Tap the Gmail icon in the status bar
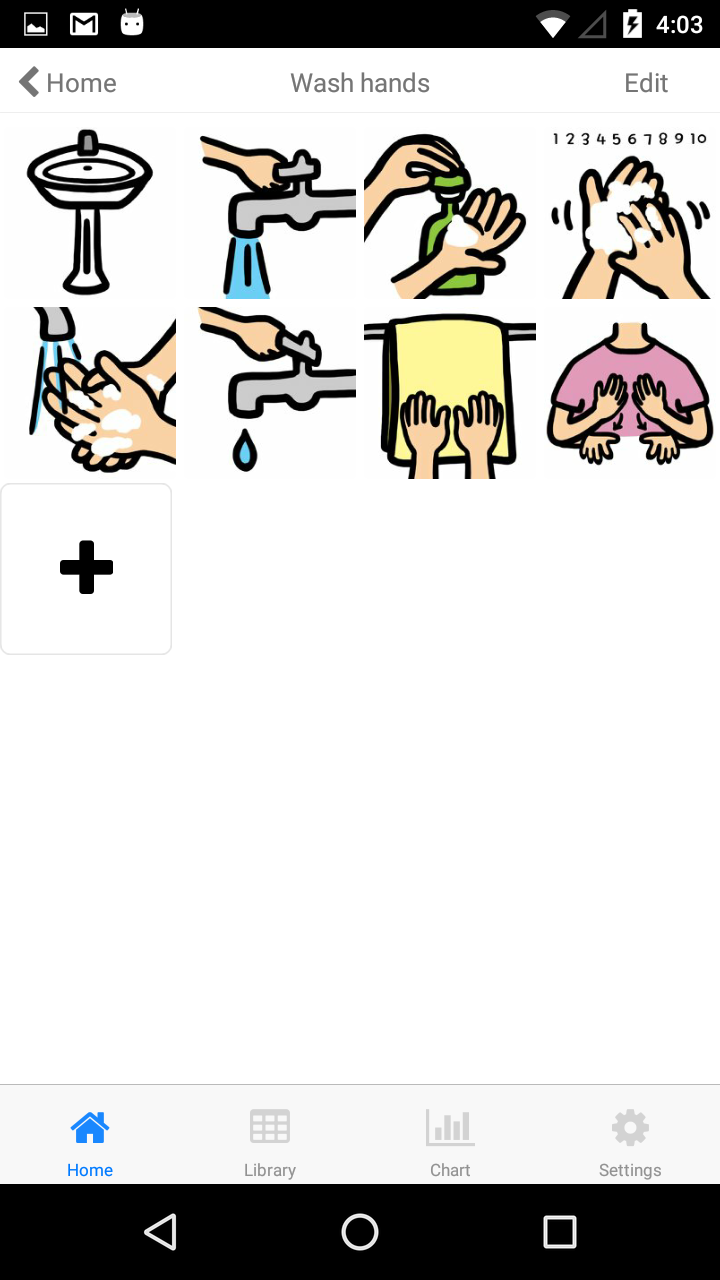This screenshot has width=720, height=1280. 83,23
